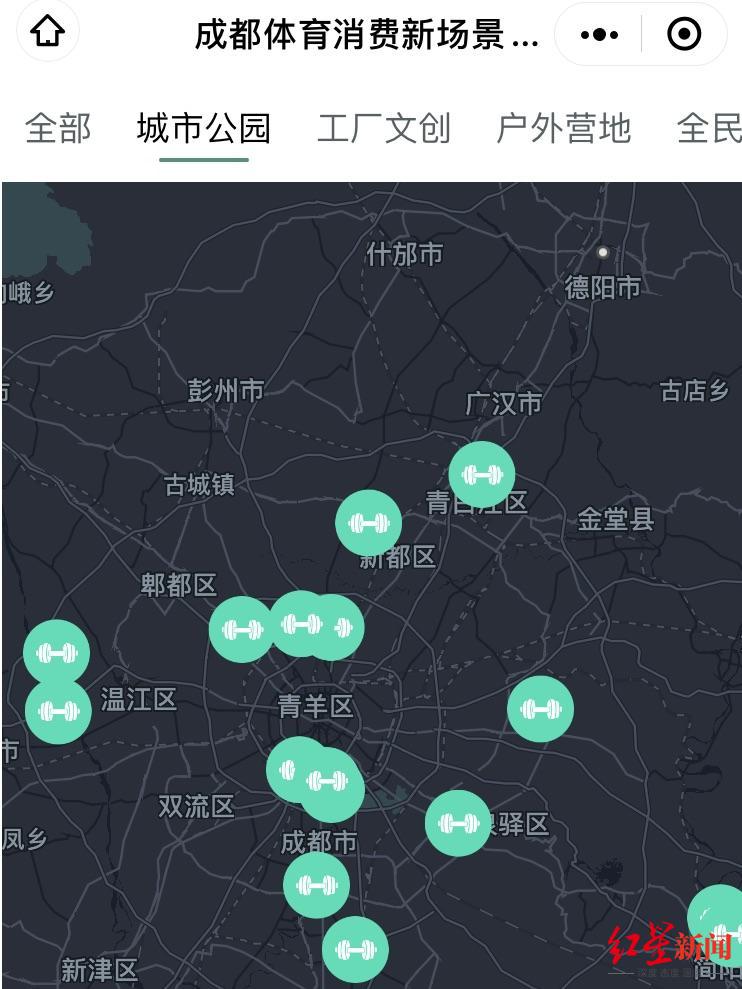742x989 pixels.
Task: Select the dumbbell marker above 新都区
Action: (368, 522)
